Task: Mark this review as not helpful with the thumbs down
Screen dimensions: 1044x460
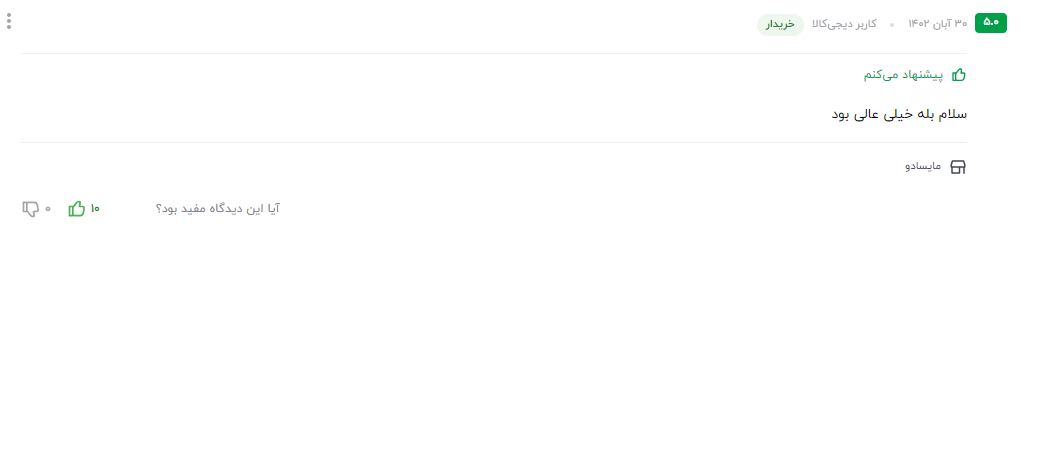Action: tap(31, 208)
